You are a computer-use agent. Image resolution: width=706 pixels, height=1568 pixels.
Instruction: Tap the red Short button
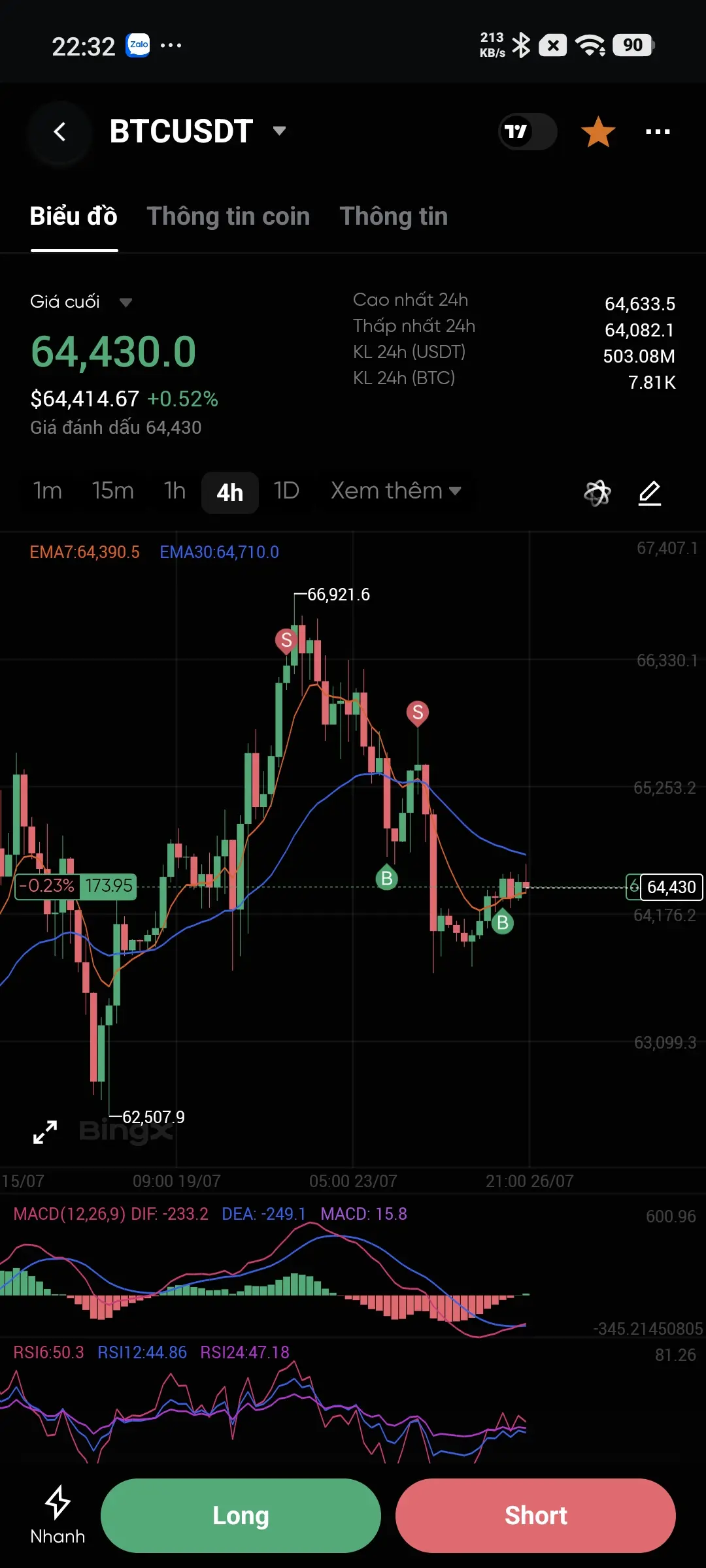click(x=535, y=1516)
